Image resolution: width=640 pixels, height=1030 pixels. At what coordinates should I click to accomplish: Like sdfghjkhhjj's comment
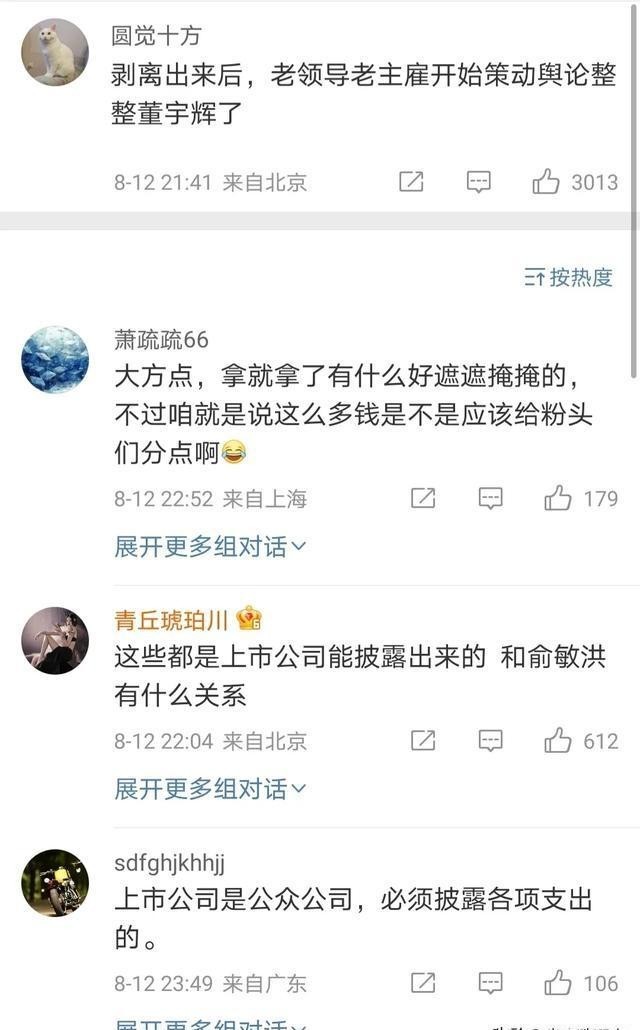point(557,983)
